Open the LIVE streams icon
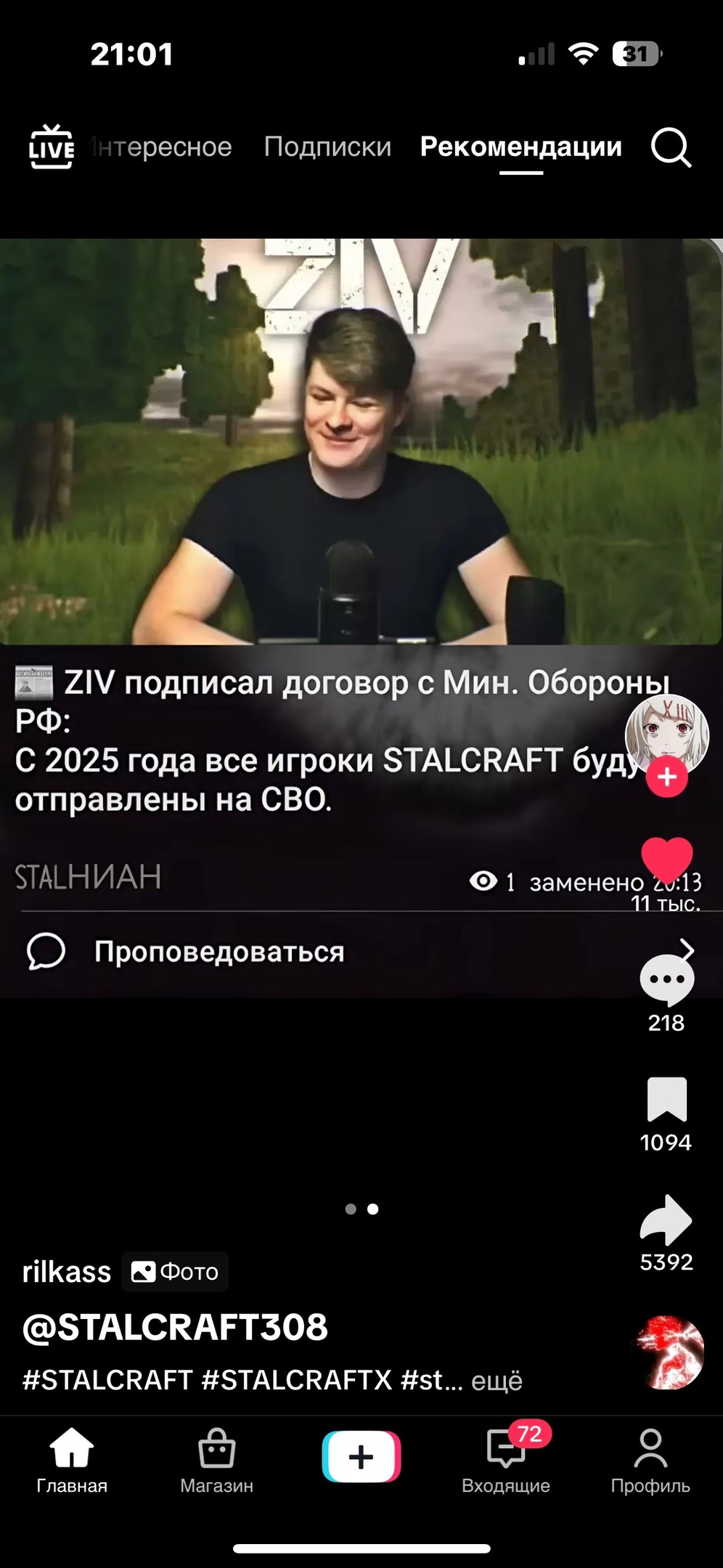The image size is (723, 1568). [51, 147]
